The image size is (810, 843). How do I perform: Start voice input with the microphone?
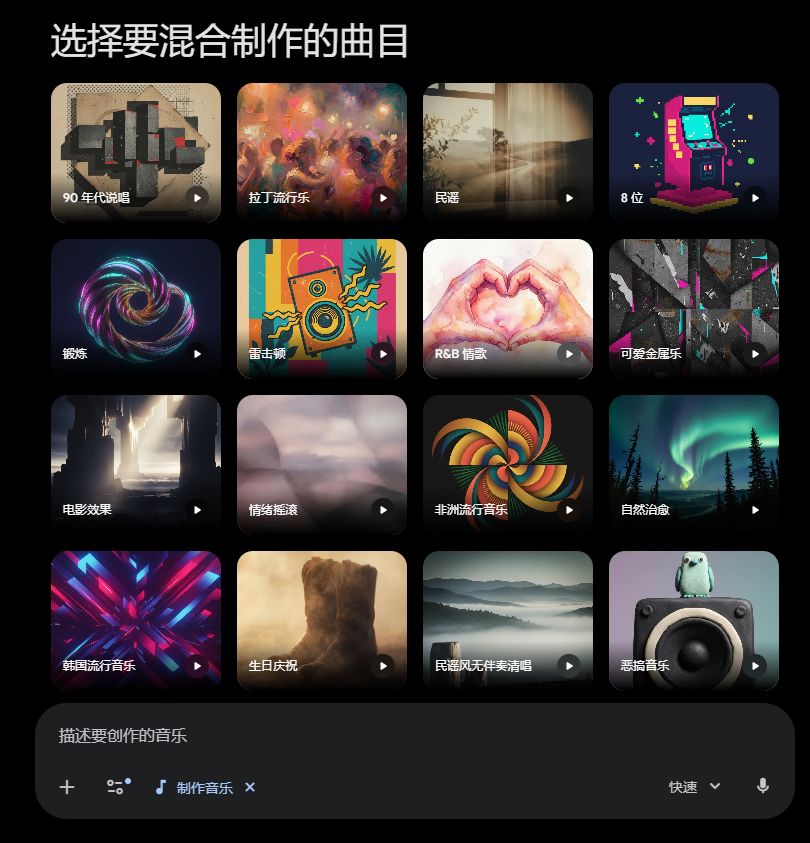763,787
